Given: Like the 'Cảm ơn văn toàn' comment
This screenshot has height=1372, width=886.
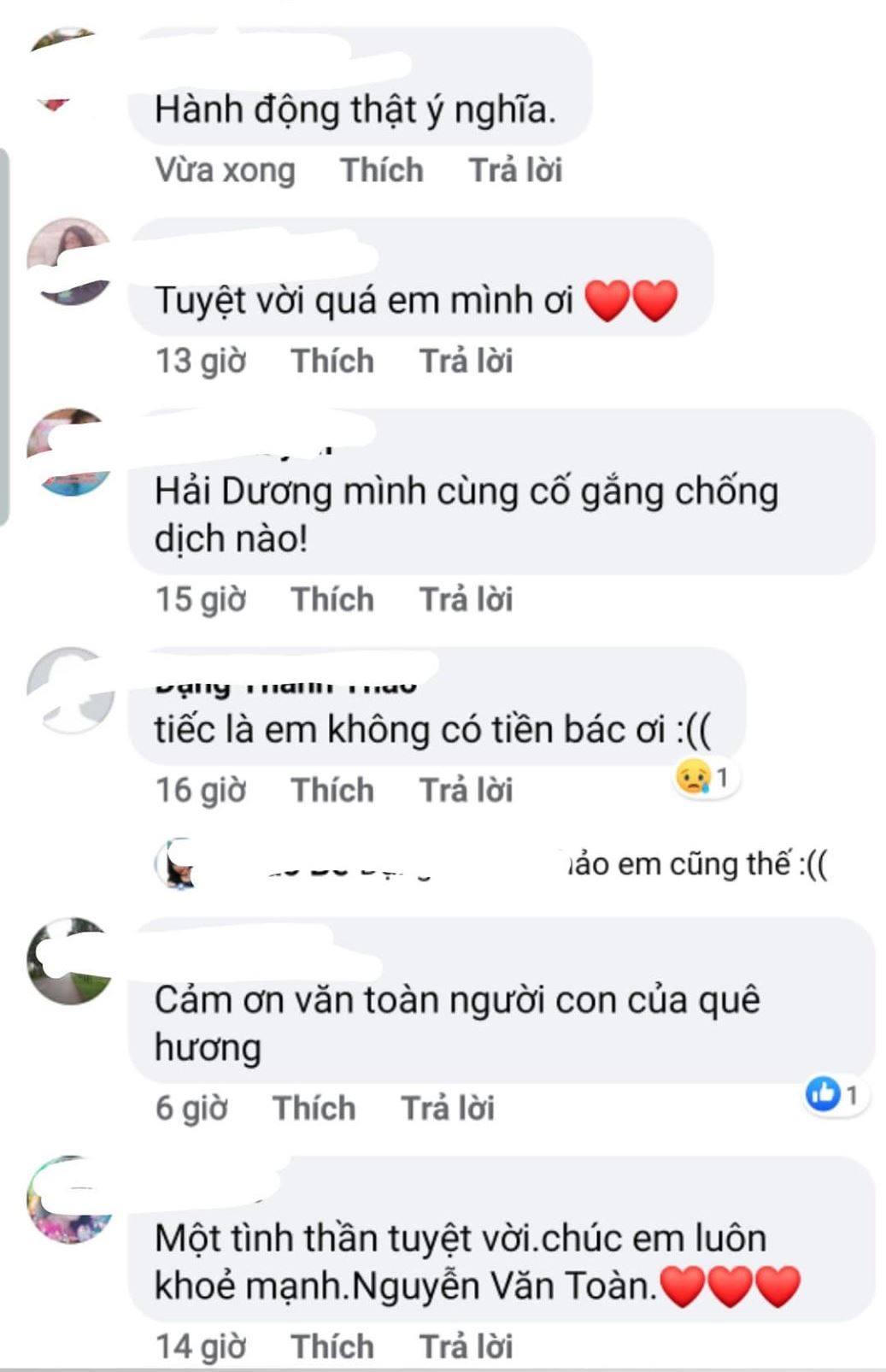Looking at the screenshot, I should tap(314, 1108).
